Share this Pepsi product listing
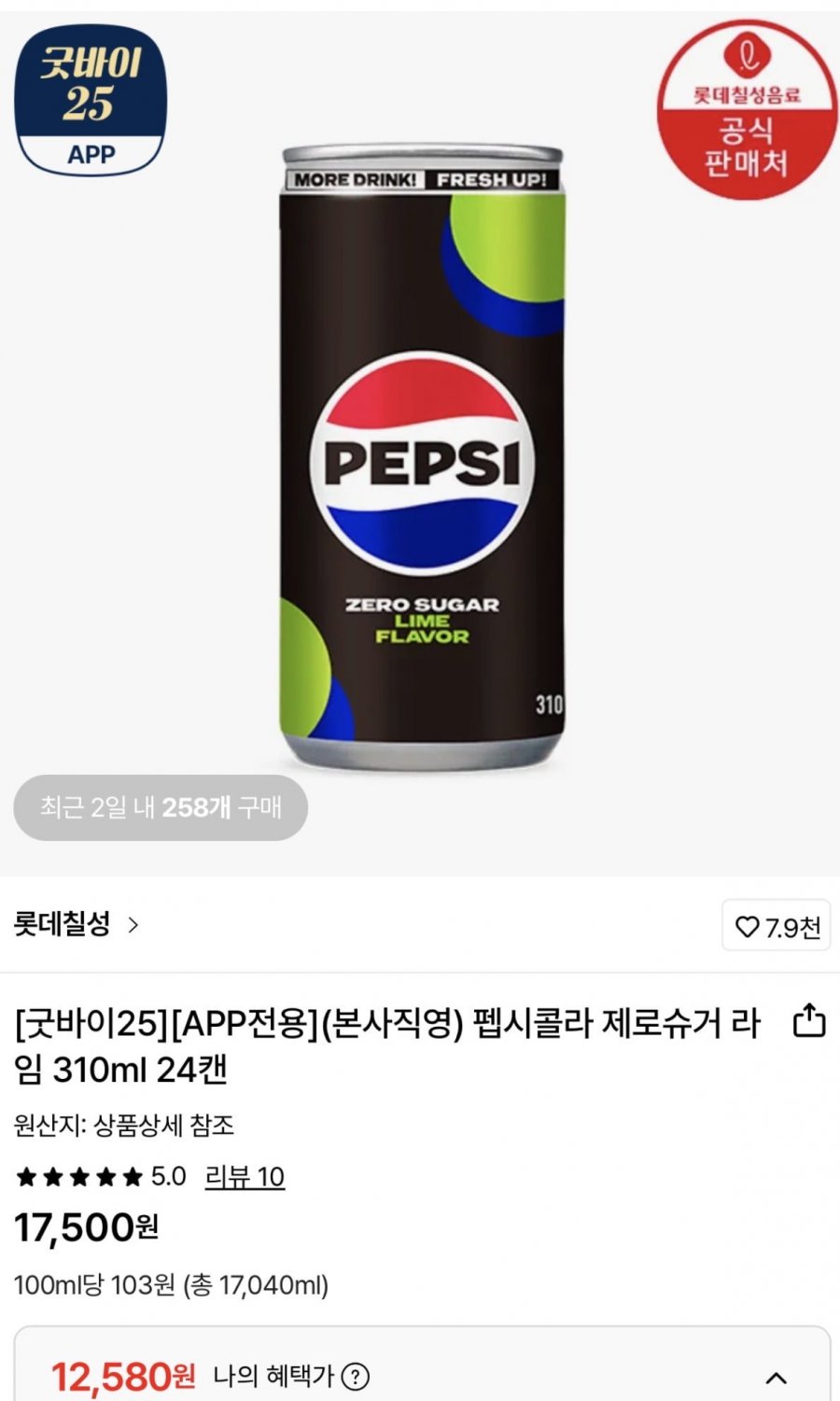The image size is (840, 1401). (809, 1022)
